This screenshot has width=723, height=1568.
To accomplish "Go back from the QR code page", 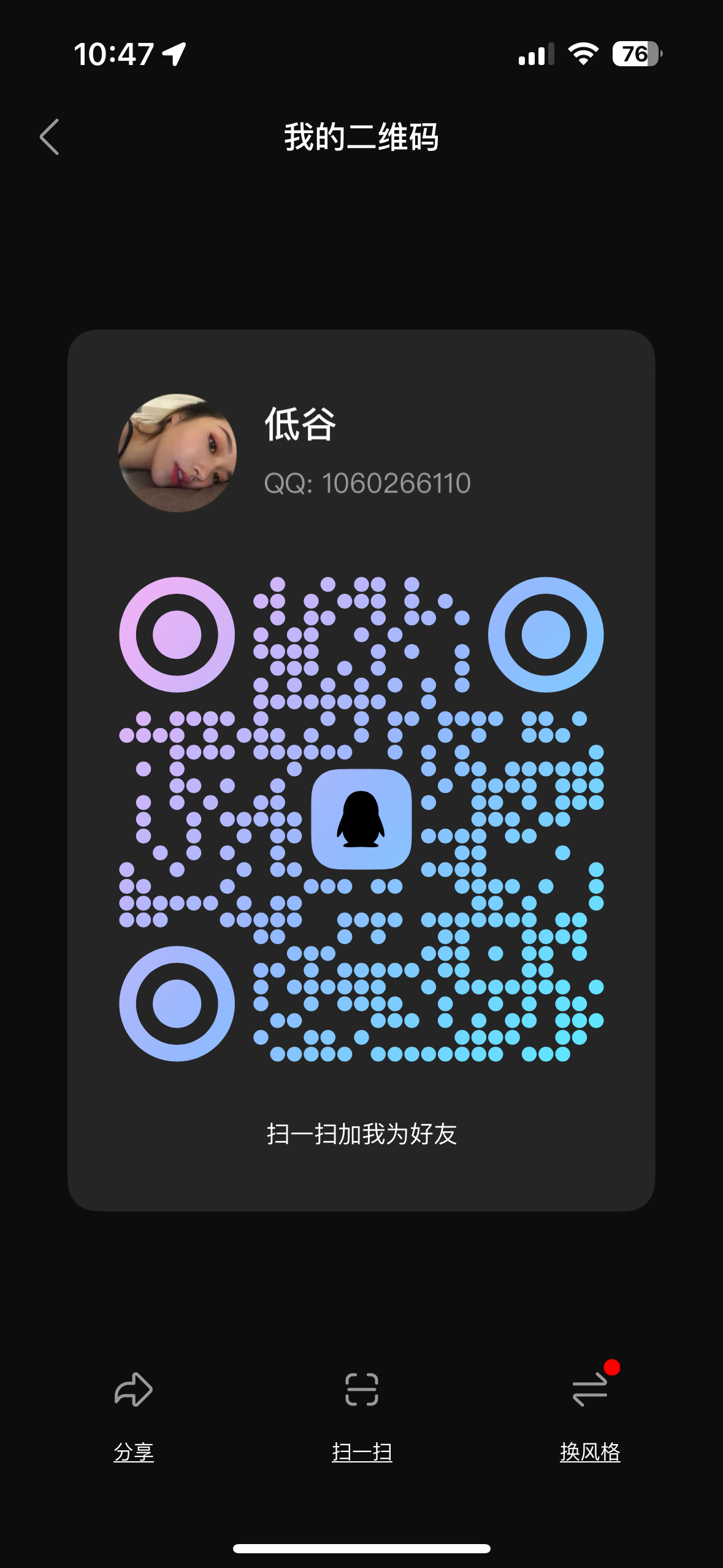I will (x=50, y=137).
